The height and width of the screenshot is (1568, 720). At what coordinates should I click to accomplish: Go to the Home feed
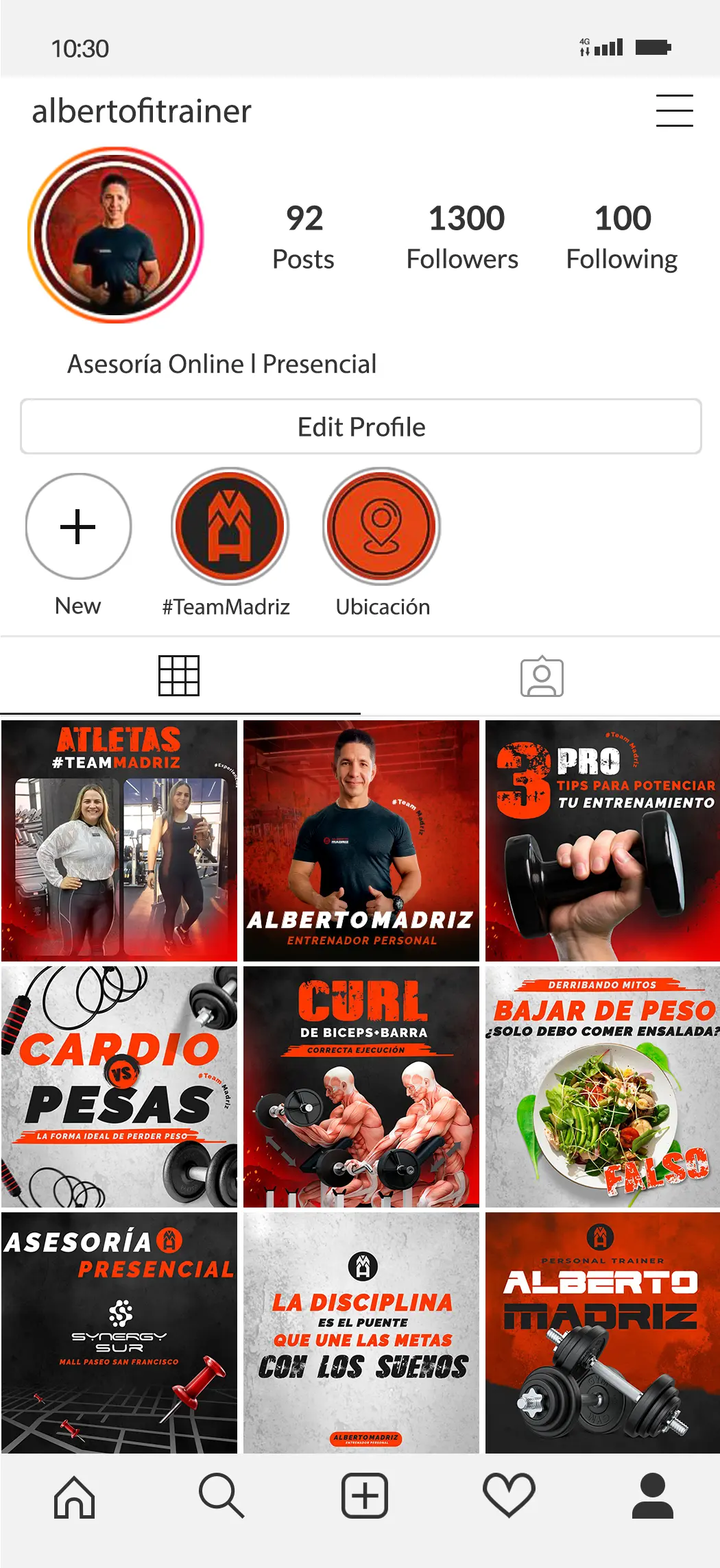click(74, 1495)
